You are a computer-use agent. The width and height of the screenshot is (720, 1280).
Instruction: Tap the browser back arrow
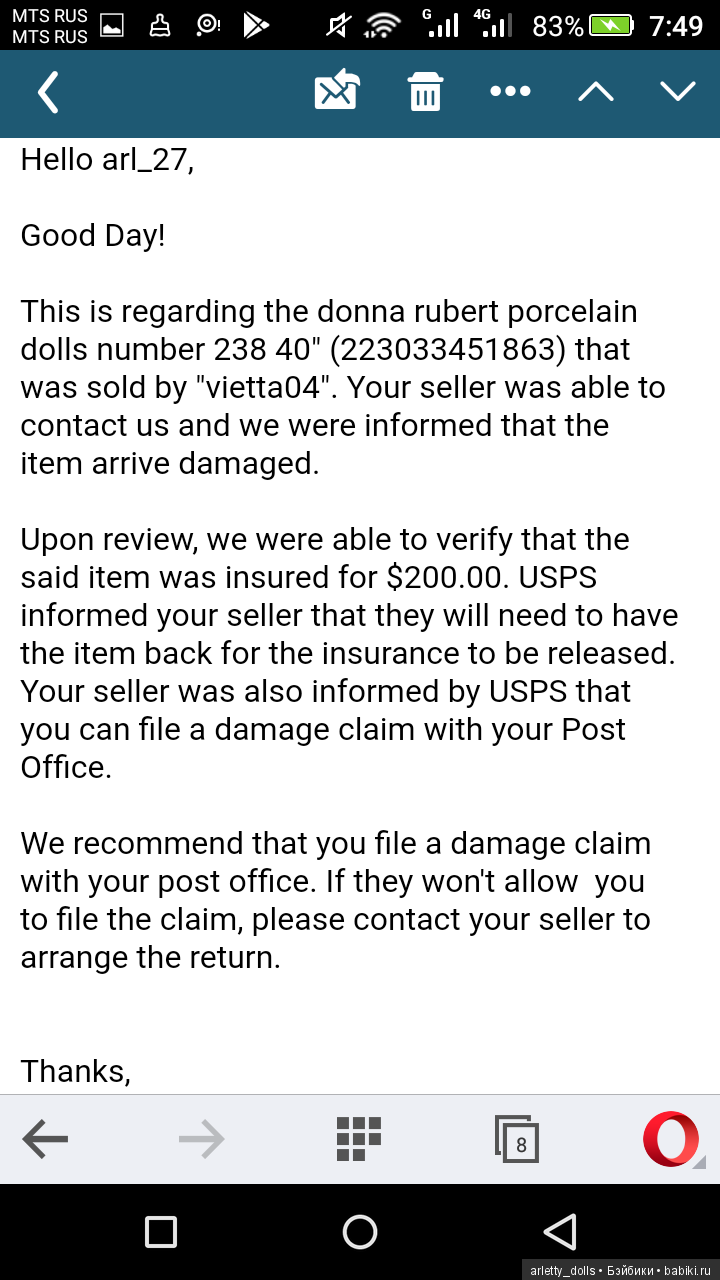pos(45,1138)
